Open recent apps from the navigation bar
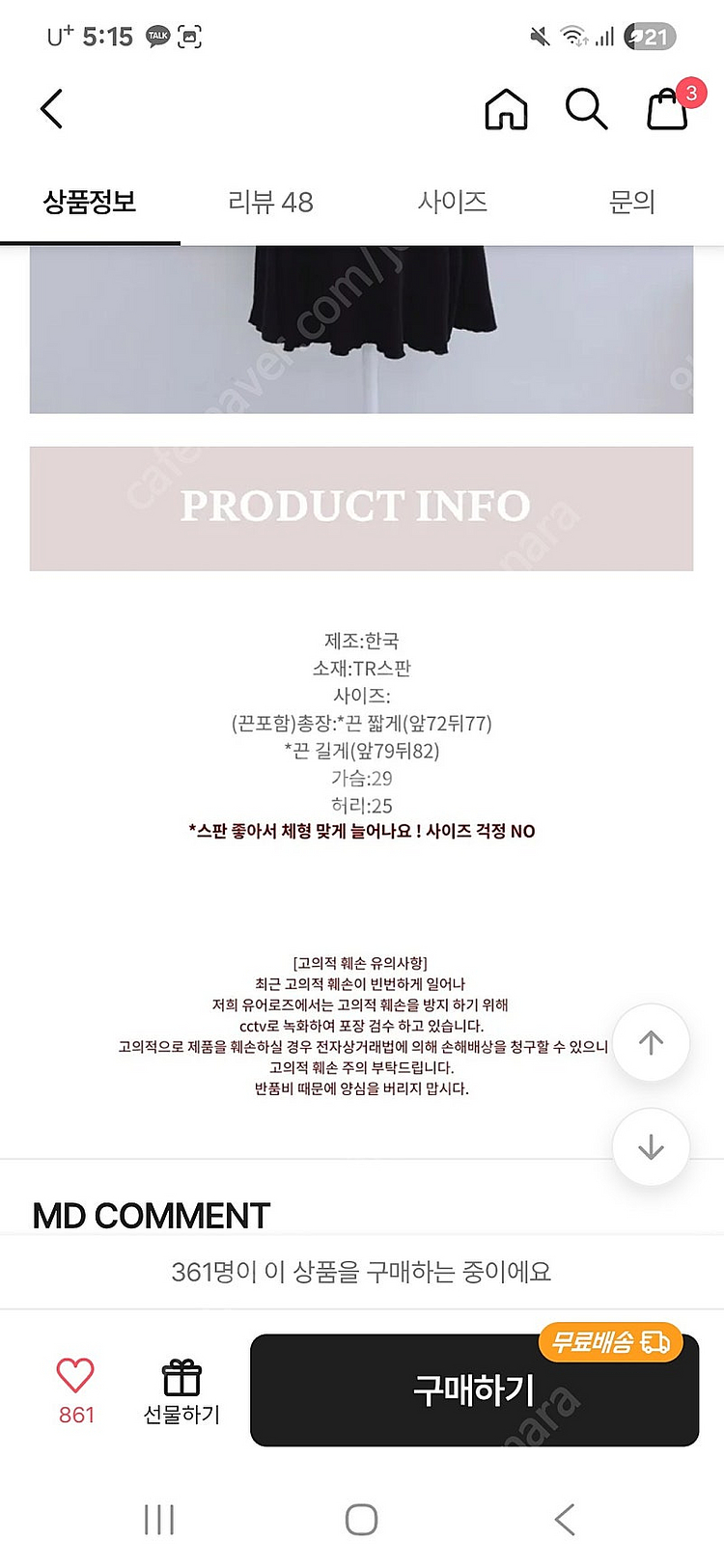 pyautogui.click(x=159, y=1519)
